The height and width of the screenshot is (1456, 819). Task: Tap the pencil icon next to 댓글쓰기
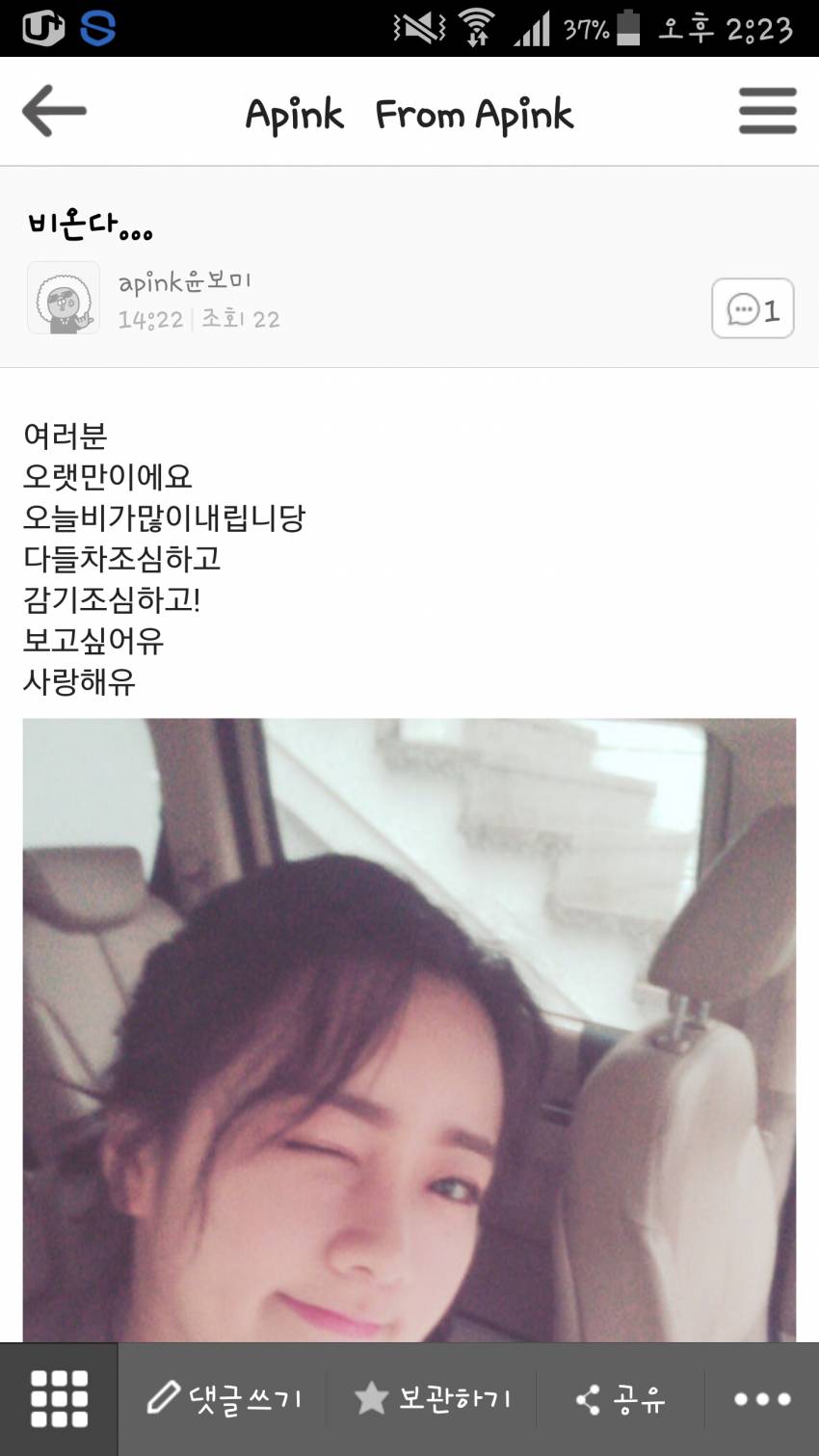coord(164,1398)
